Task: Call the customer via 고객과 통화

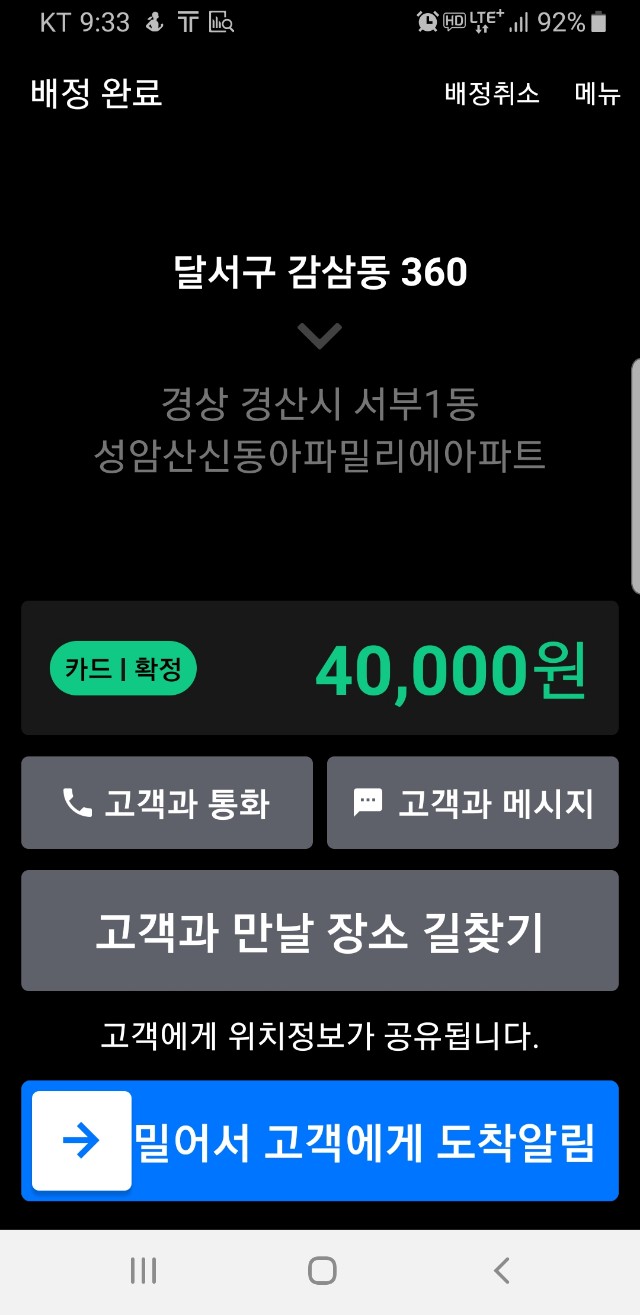Action: (x=167, y=803)
